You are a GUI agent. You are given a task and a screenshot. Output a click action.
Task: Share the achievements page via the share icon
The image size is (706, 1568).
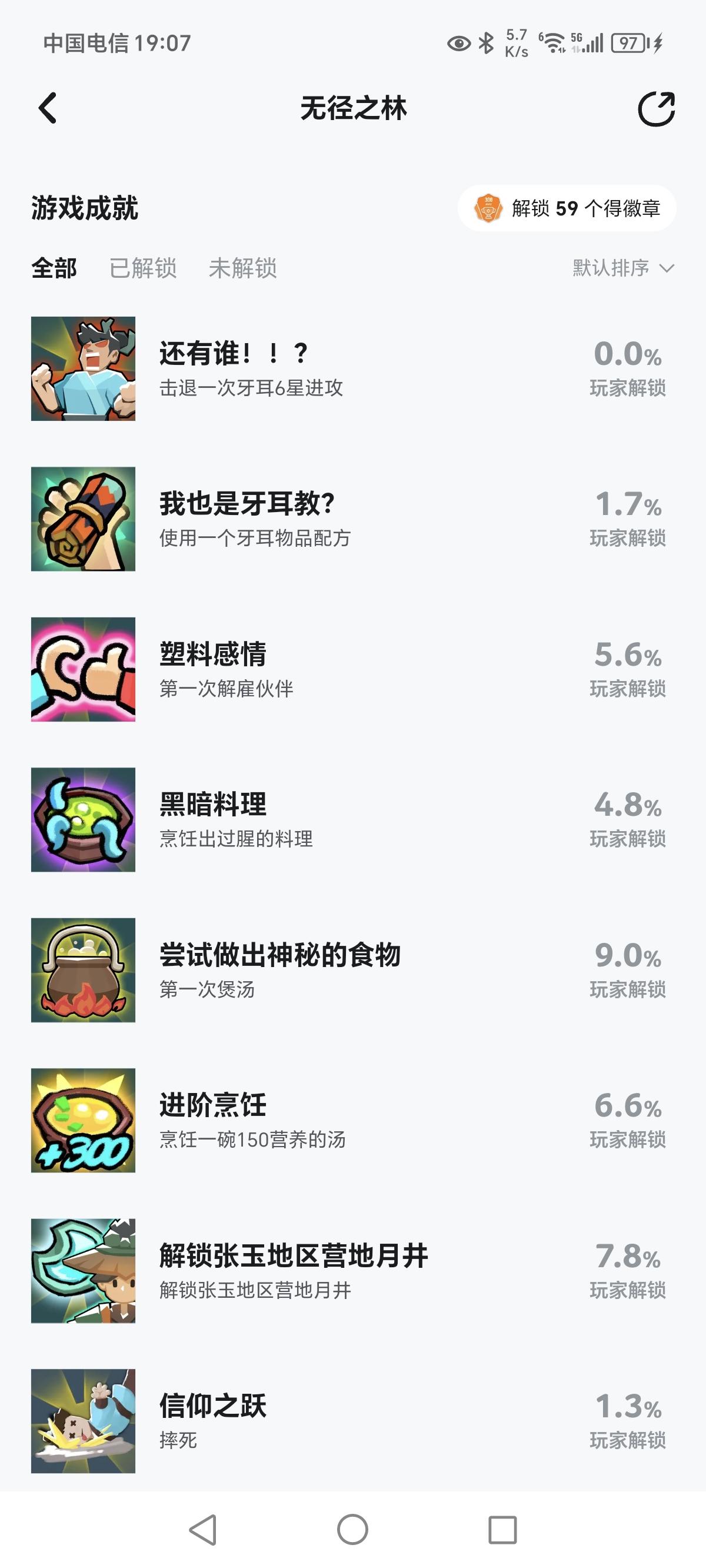[x=656, y=109]
